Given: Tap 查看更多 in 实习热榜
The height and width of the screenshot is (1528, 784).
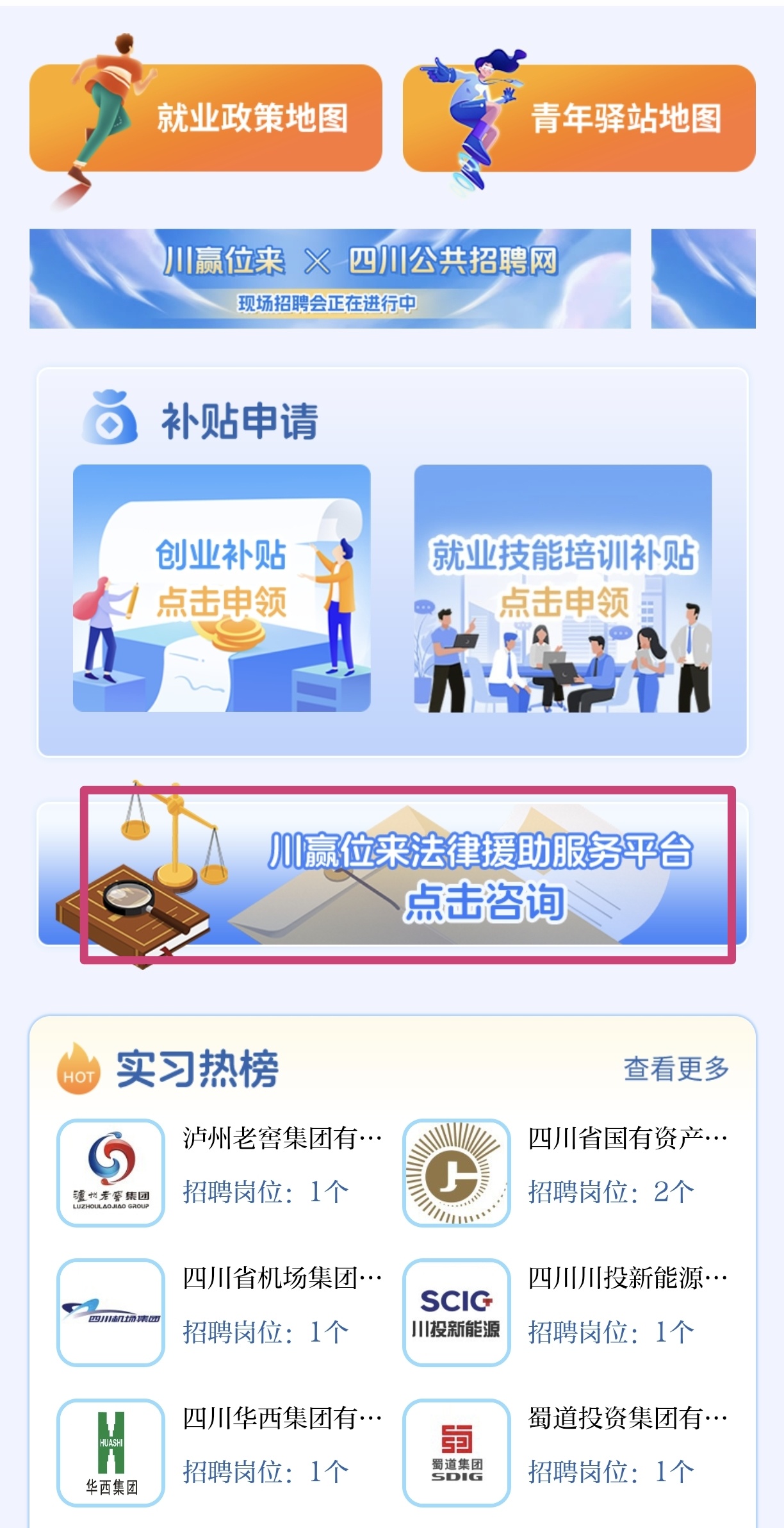Looking at the screenshot, I should click(676, 1069).
